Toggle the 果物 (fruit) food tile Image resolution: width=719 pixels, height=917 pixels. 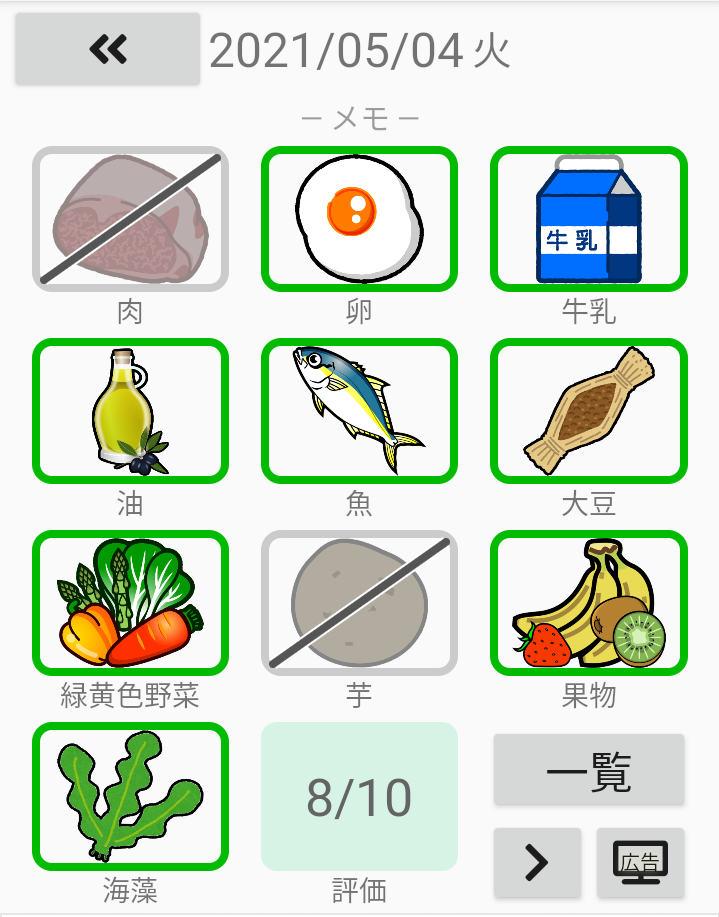click(588, 602)
